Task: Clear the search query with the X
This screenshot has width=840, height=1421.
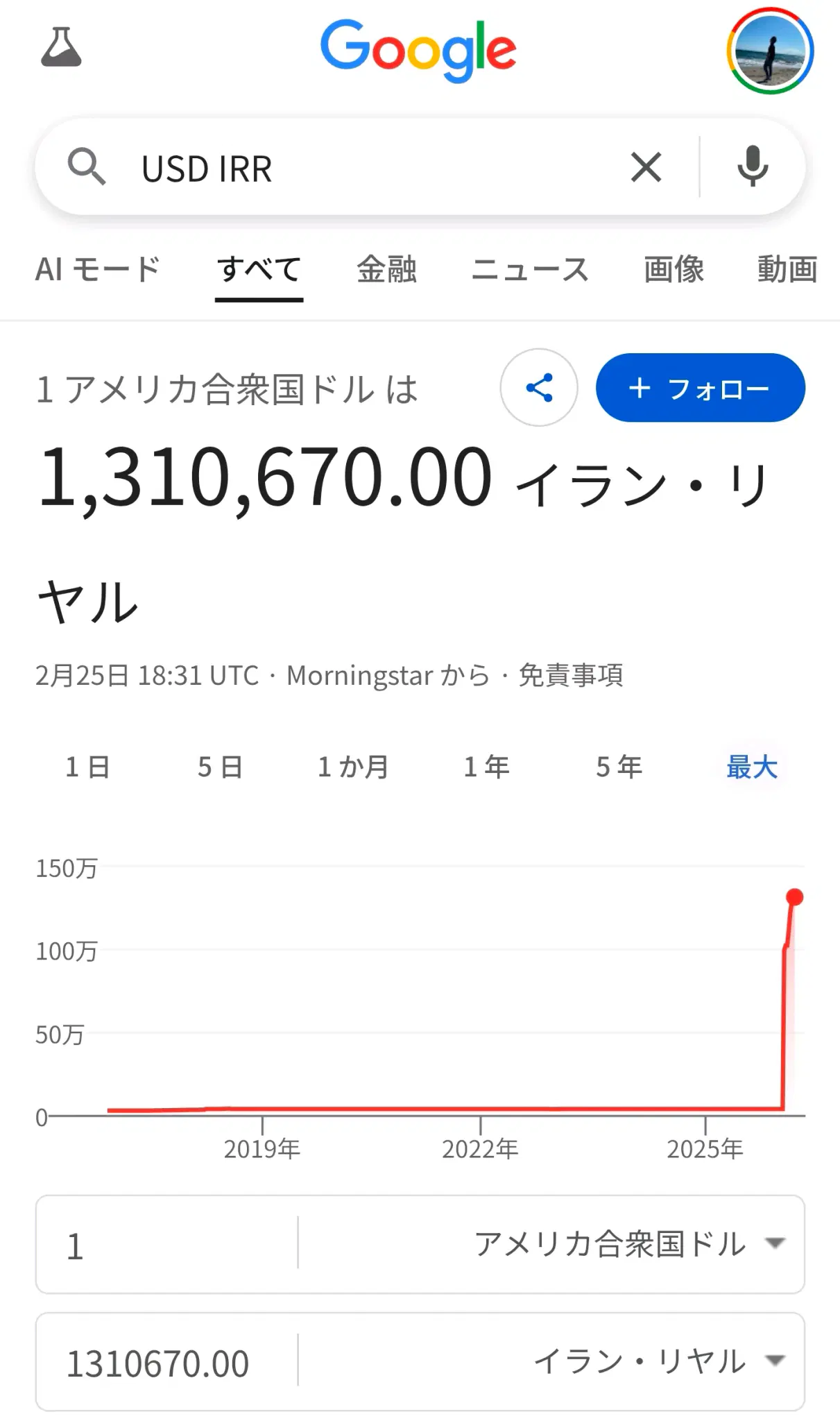Action: click(x=646, y=168)
